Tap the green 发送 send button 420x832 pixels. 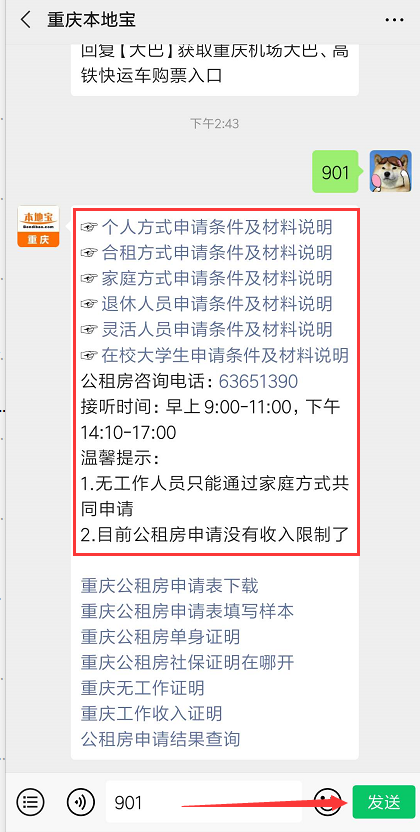384,802
